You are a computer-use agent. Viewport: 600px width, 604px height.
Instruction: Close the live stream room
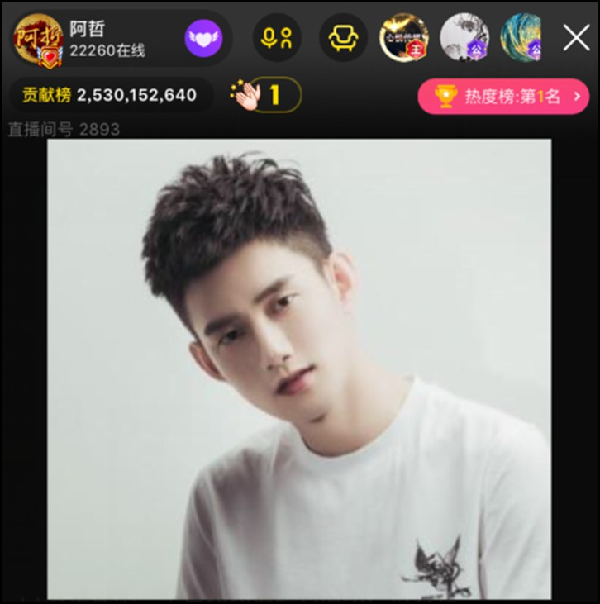pyautogui.click(x=576, y=38)
